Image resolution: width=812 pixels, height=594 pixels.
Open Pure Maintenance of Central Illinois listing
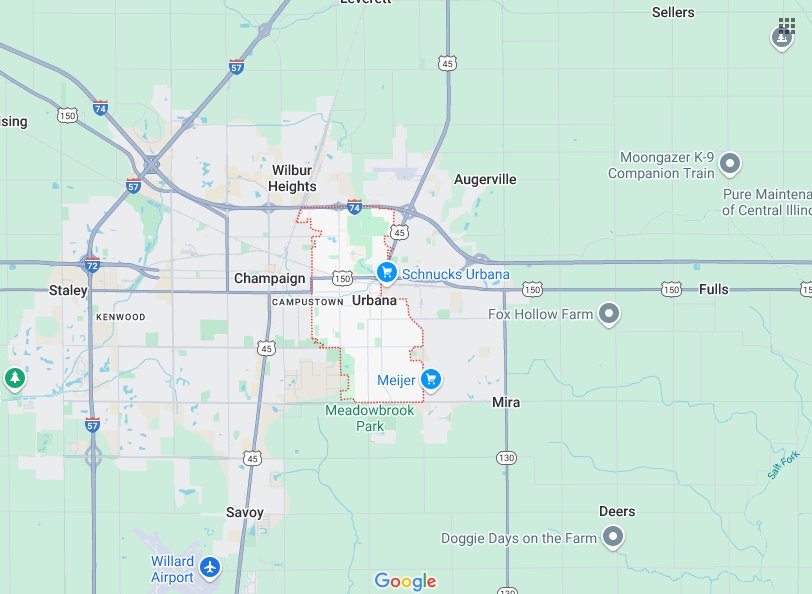tap(766, 202)
